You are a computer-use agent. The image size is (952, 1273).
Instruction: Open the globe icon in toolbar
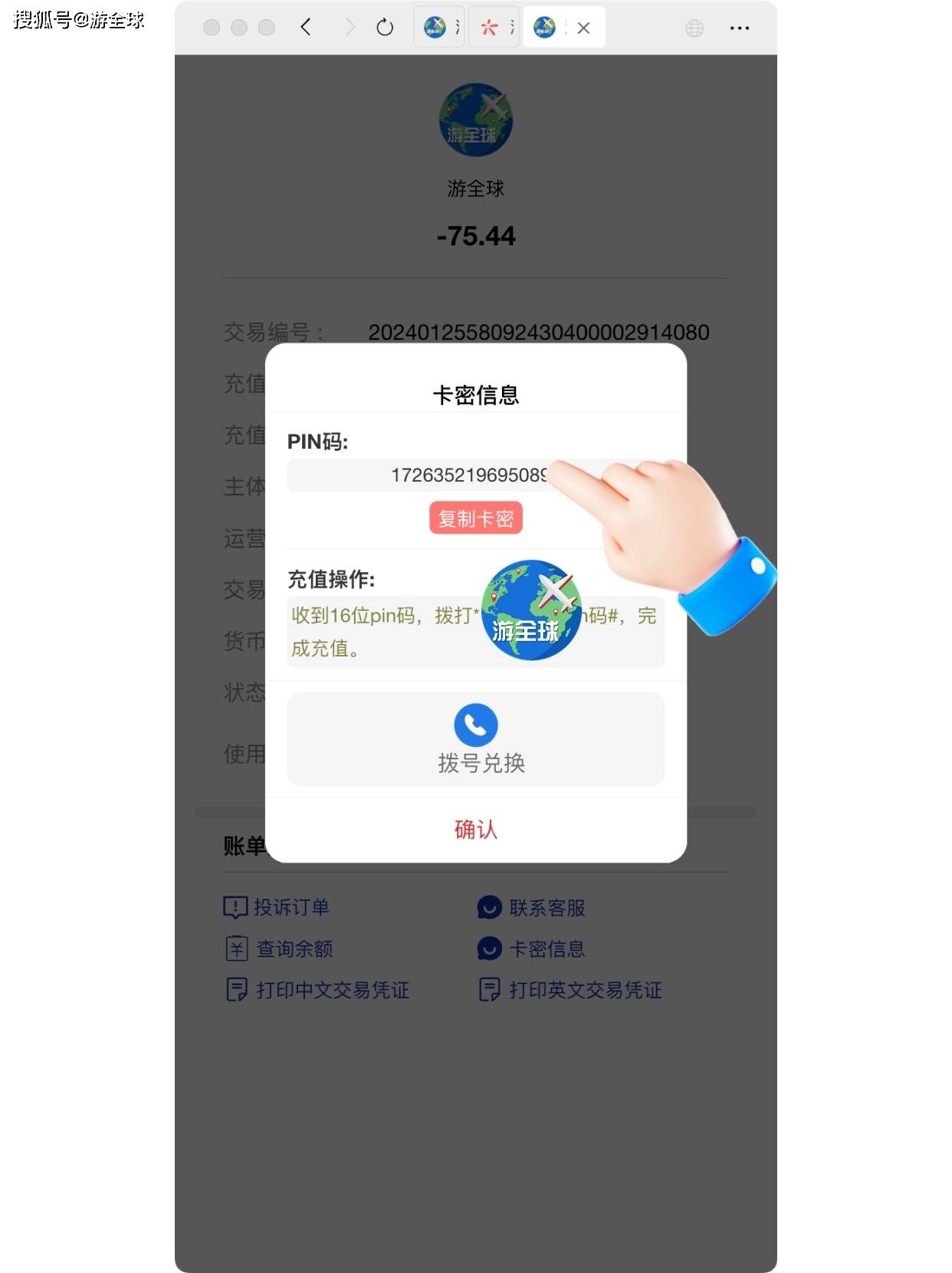(x=694, y=28)
